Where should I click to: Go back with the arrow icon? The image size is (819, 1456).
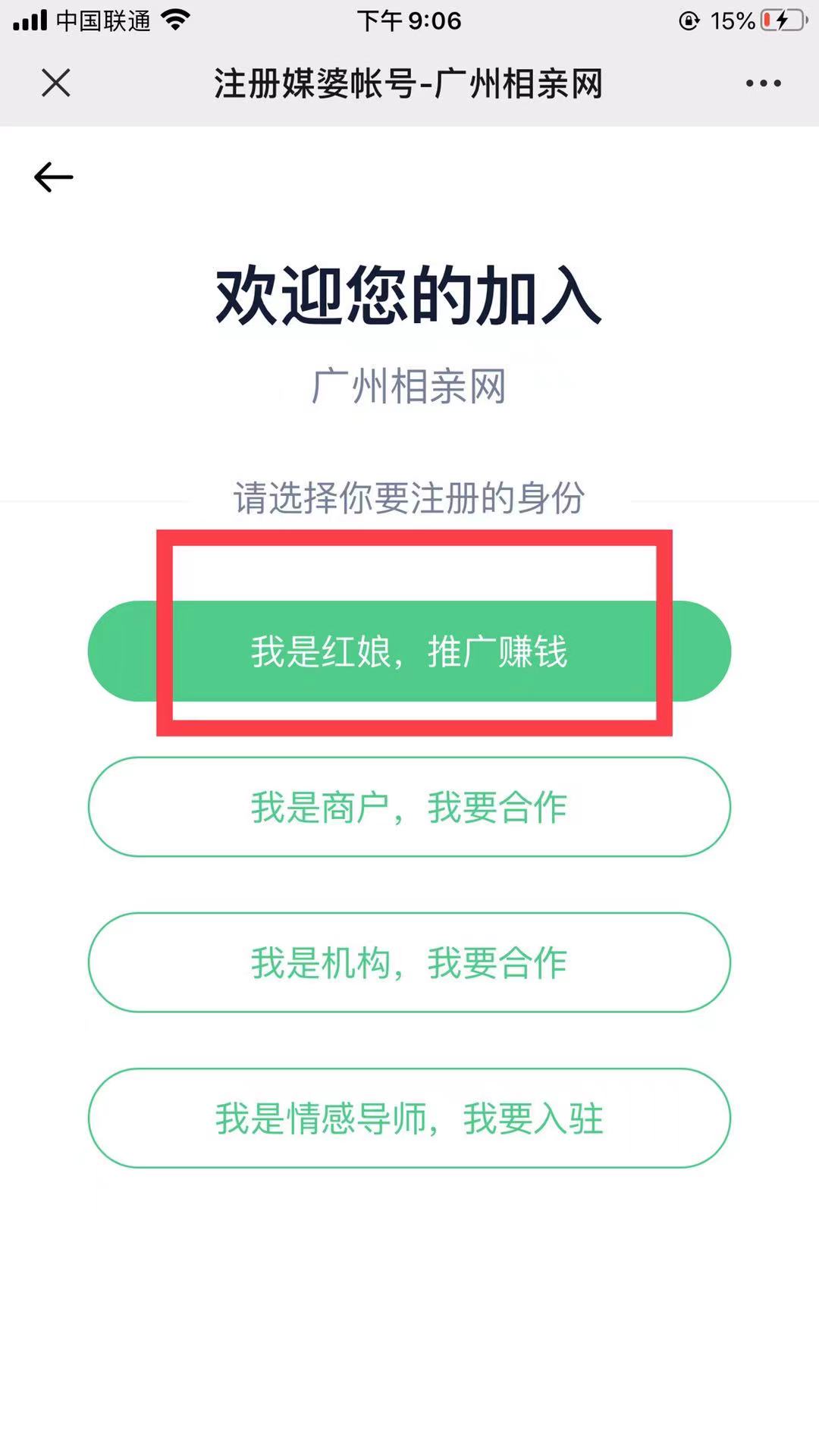click(x=54, y=177)
